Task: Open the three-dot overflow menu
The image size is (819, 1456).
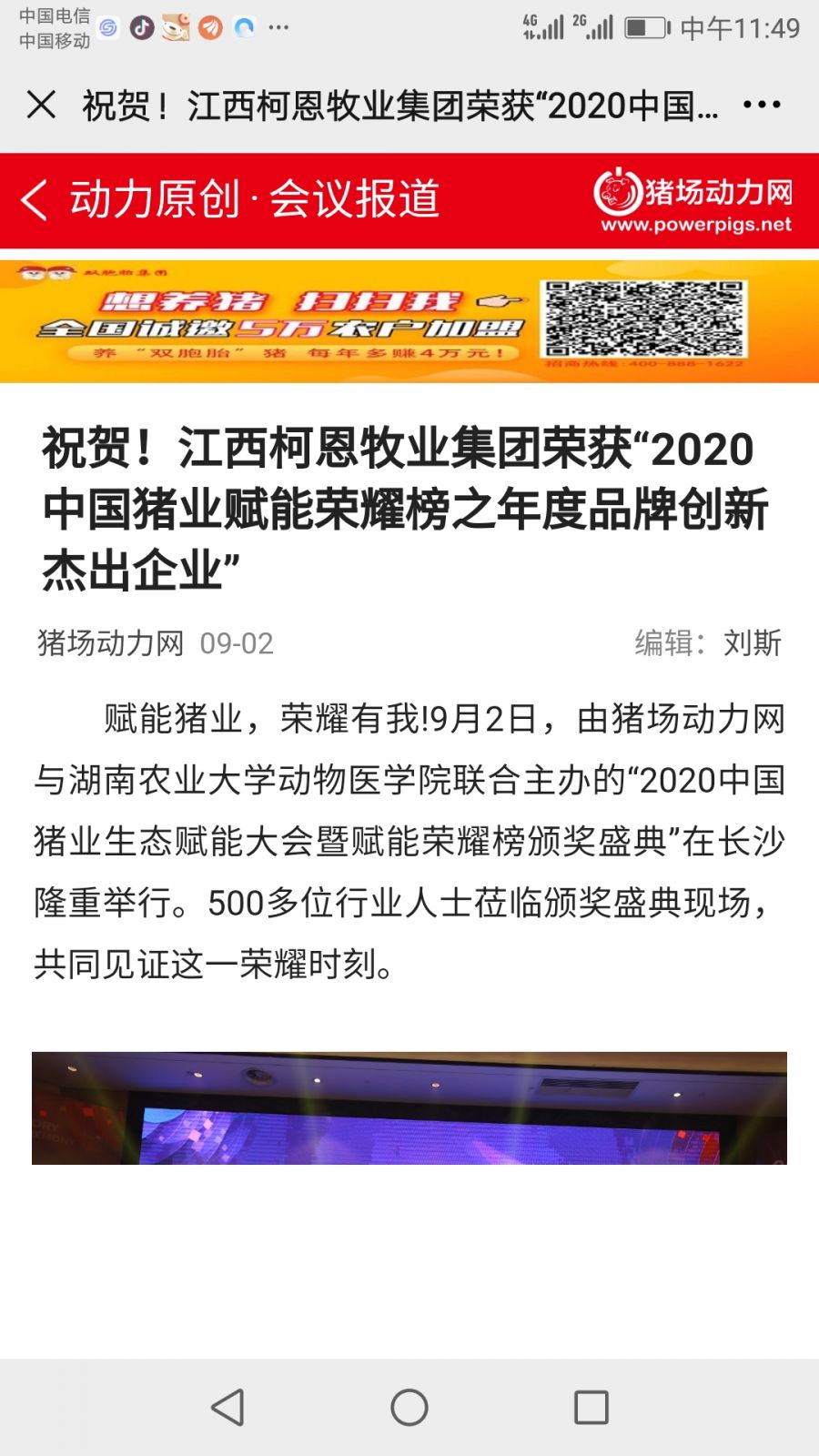Action: click(x=762, y=105)
